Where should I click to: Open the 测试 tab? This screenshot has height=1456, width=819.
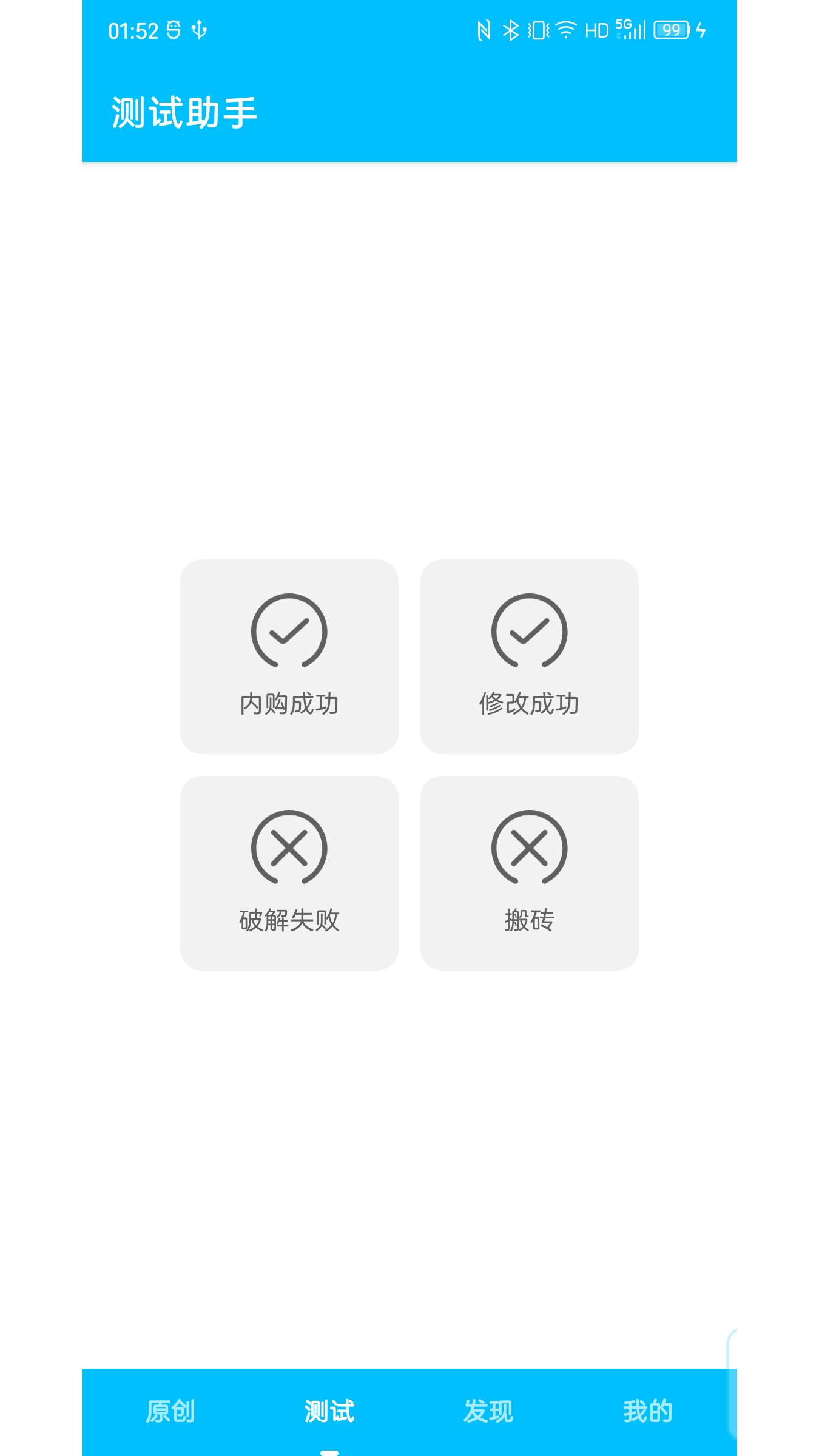[329, 1411]
